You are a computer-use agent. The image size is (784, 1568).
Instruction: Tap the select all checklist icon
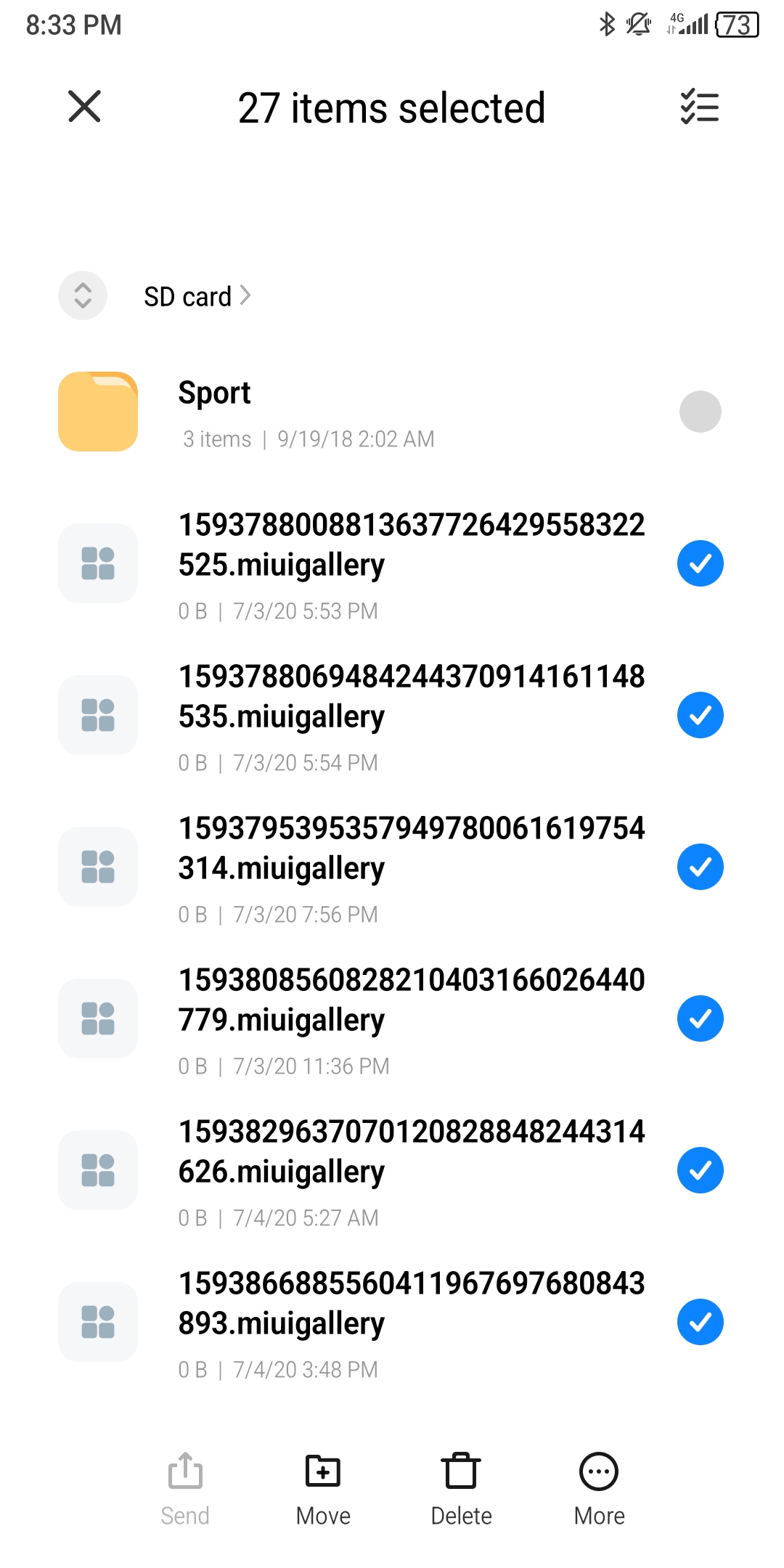[700, 107]
